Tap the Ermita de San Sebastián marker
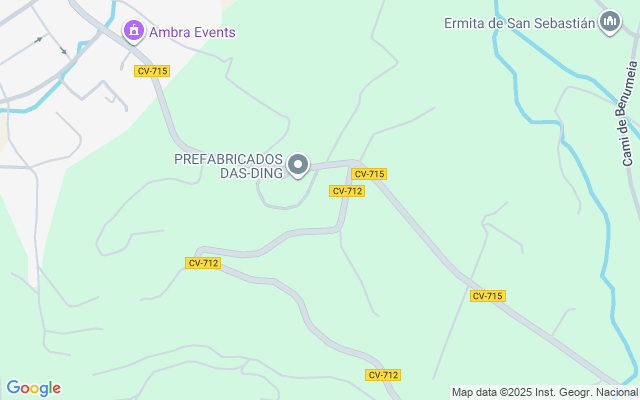This screenshot has width=640, height=400. point(610,23)
